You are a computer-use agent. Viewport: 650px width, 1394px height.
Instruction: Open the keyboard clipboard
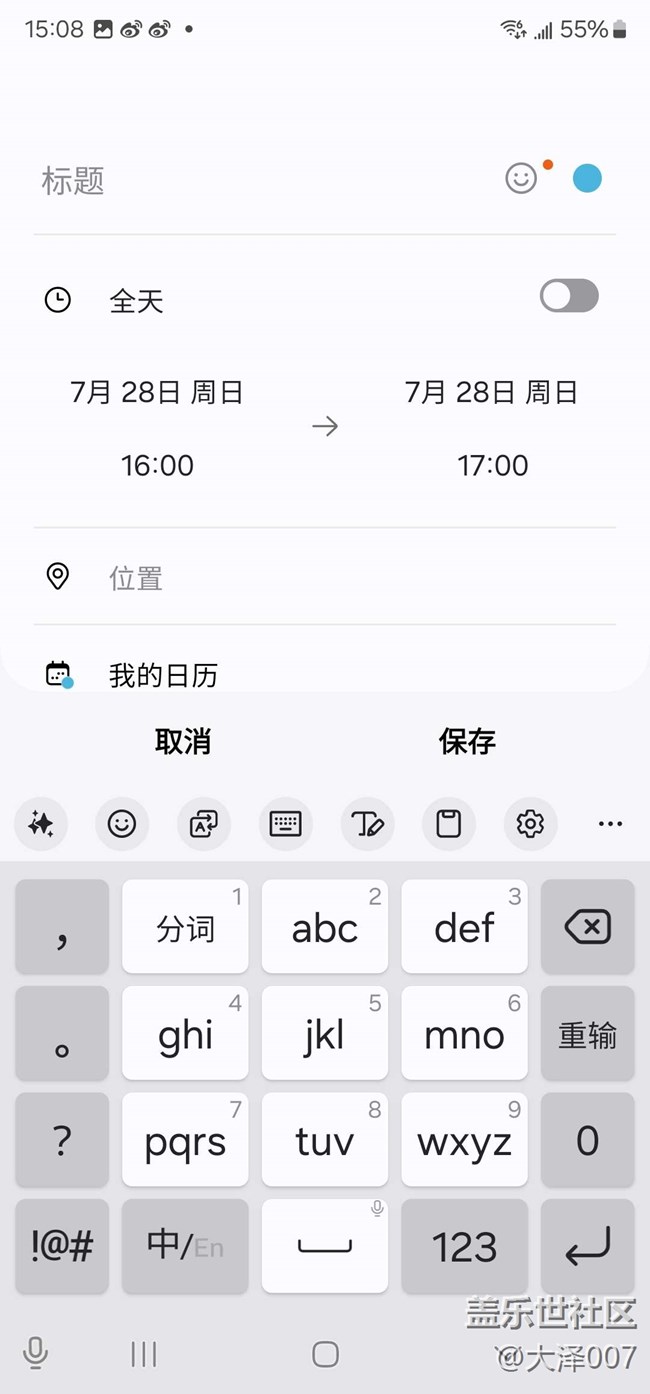(449, 824)
